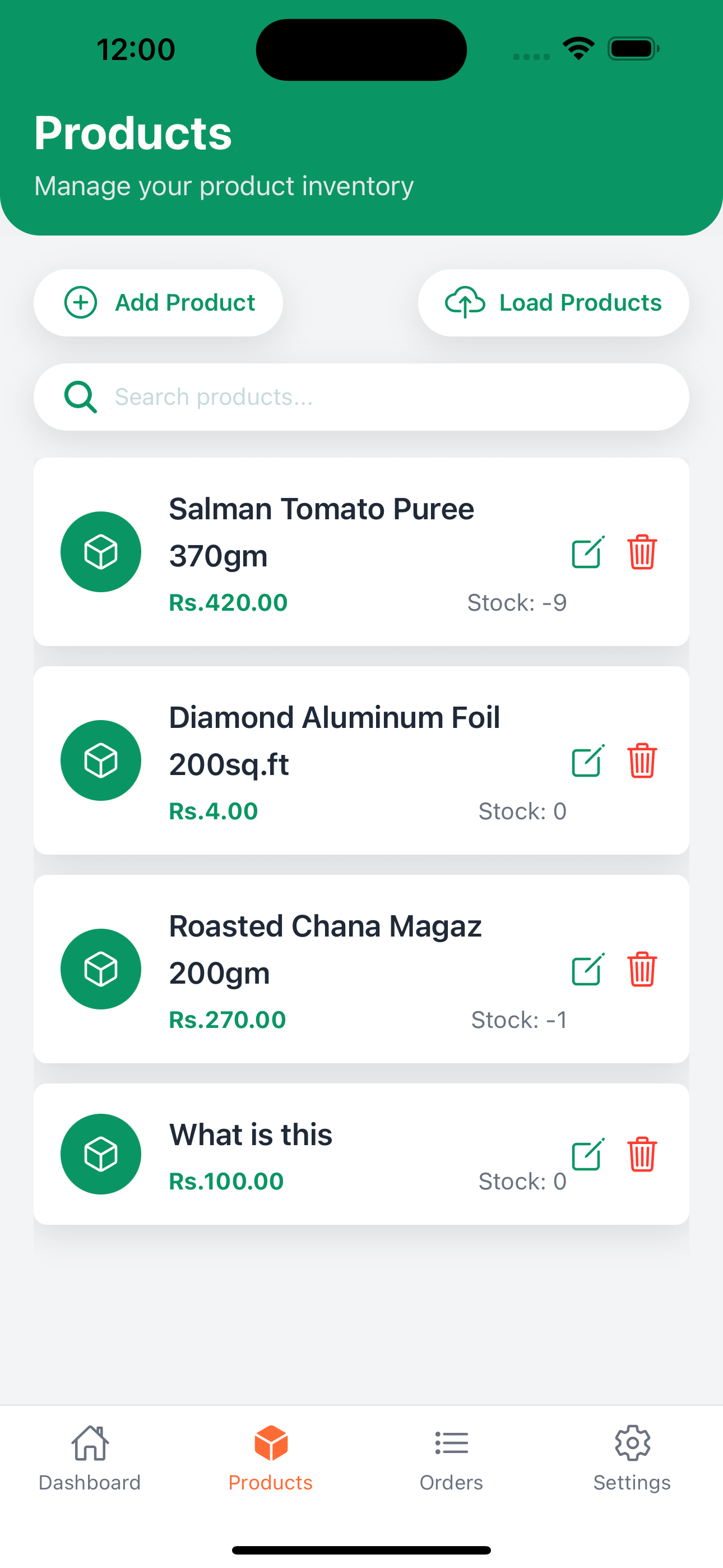Edit the What is this product
This screenshot has height=1568, width=723.
point(588,1154)
